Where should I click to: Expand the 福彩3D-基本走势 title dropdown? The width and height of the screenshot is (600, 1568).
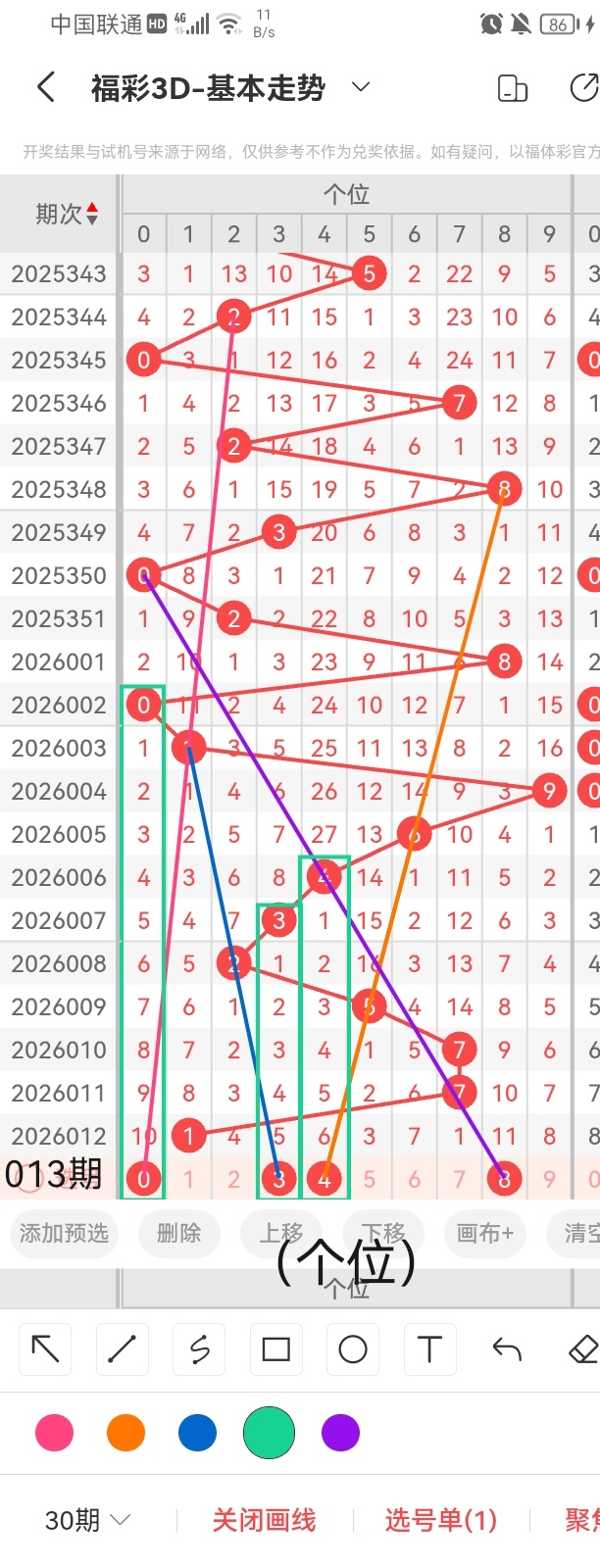pyautogui.click(x=361, y=87)
